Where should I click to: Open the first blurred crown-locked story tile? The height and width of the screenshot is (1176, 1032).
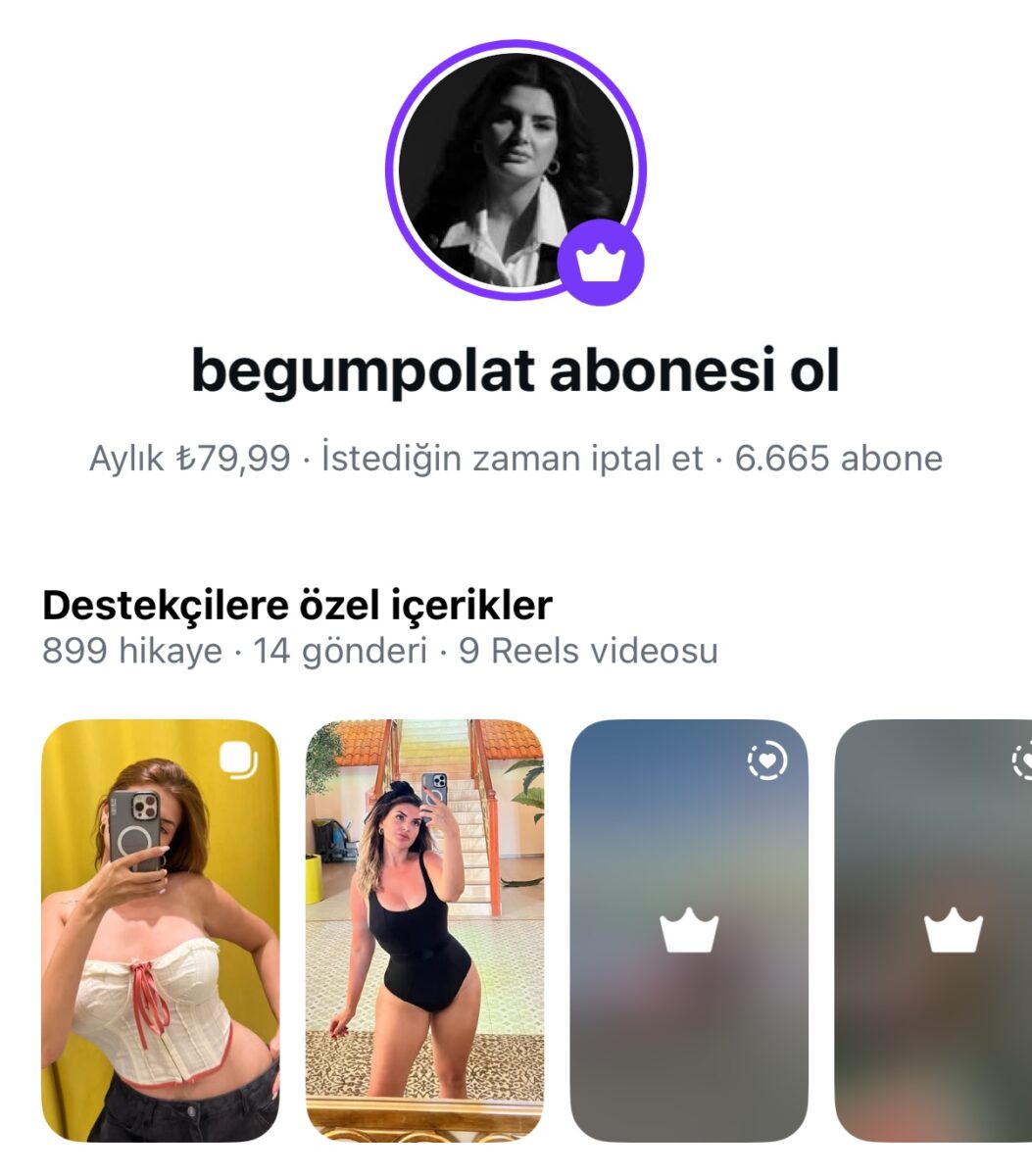coord(689,931)
